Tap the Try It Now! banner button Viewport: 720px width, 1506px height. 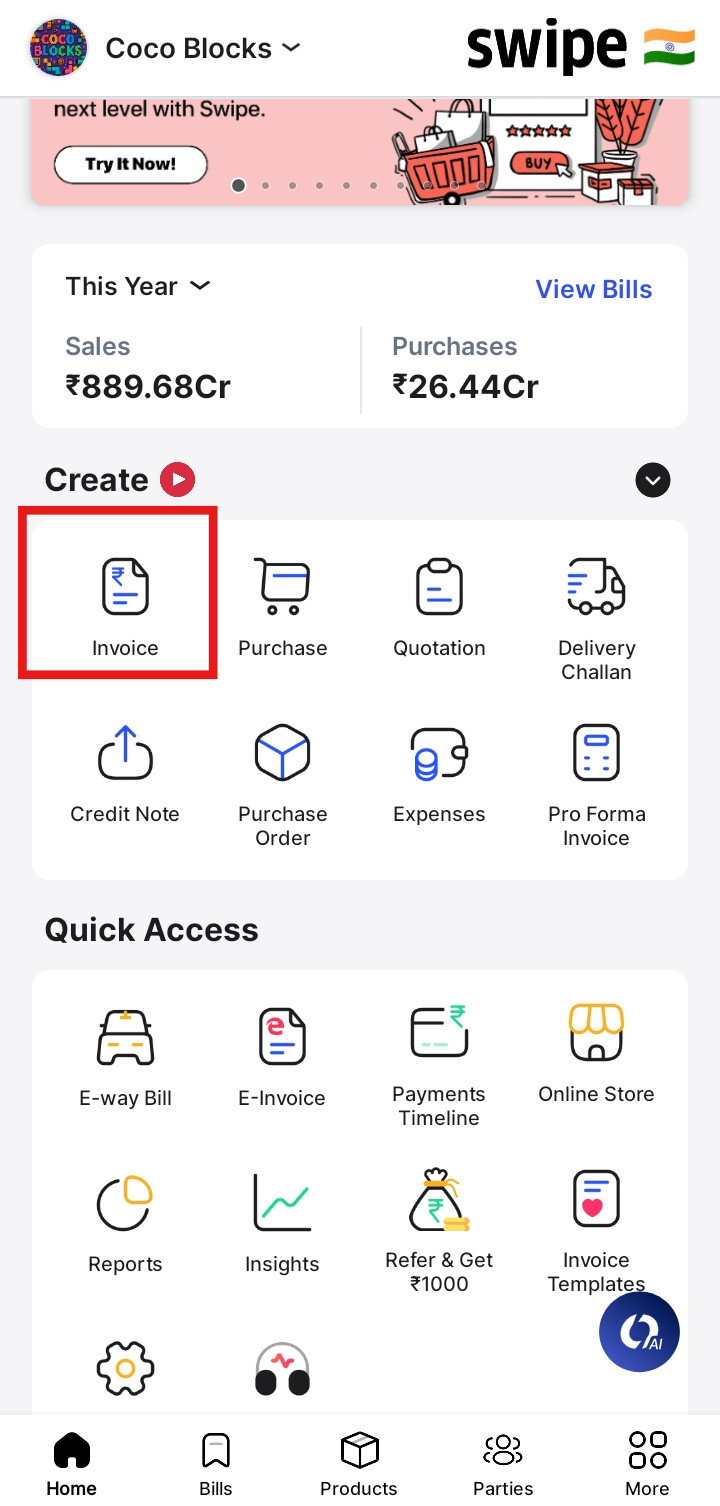pyautogui.click(x=131, y=164)
